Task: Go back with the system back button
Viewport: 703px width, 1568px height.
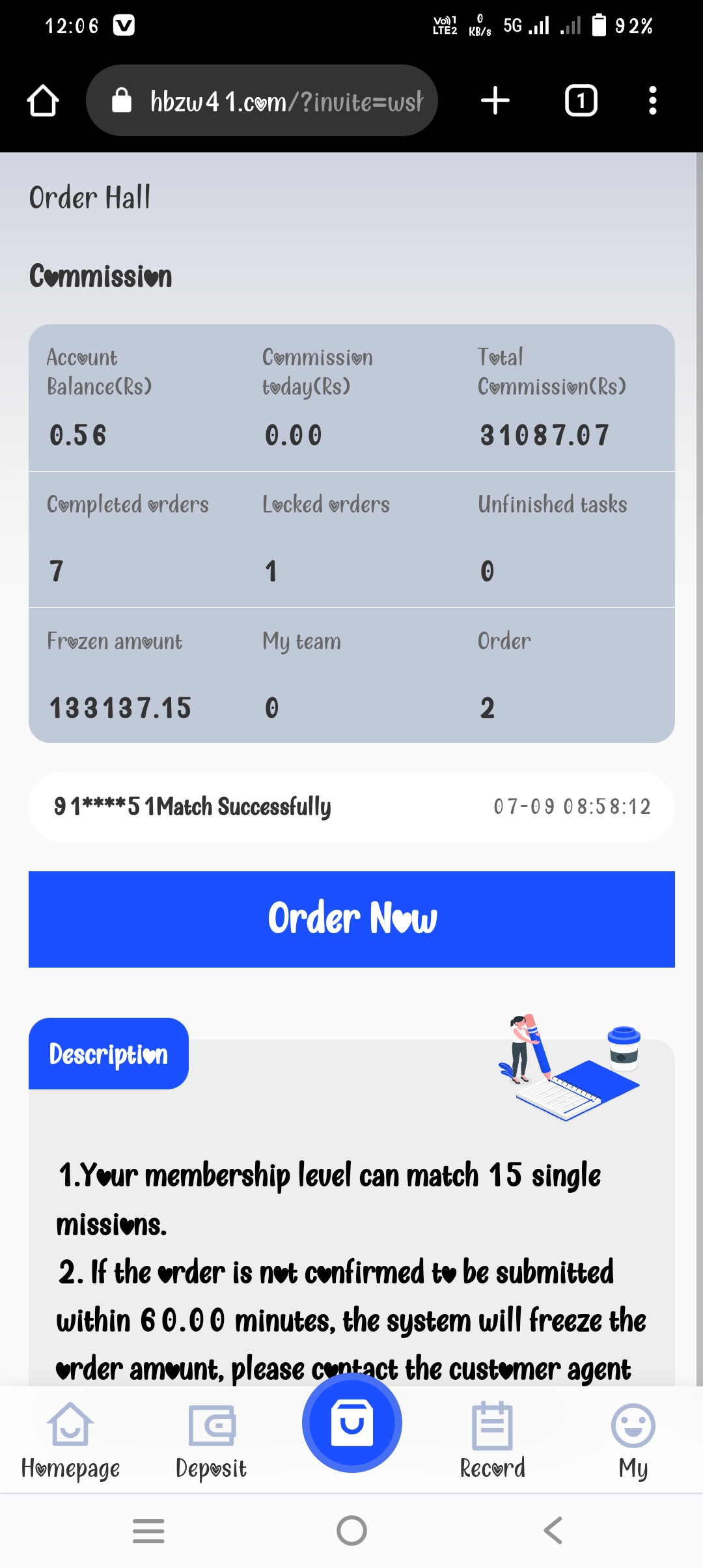Action: tap(553, 1530)
